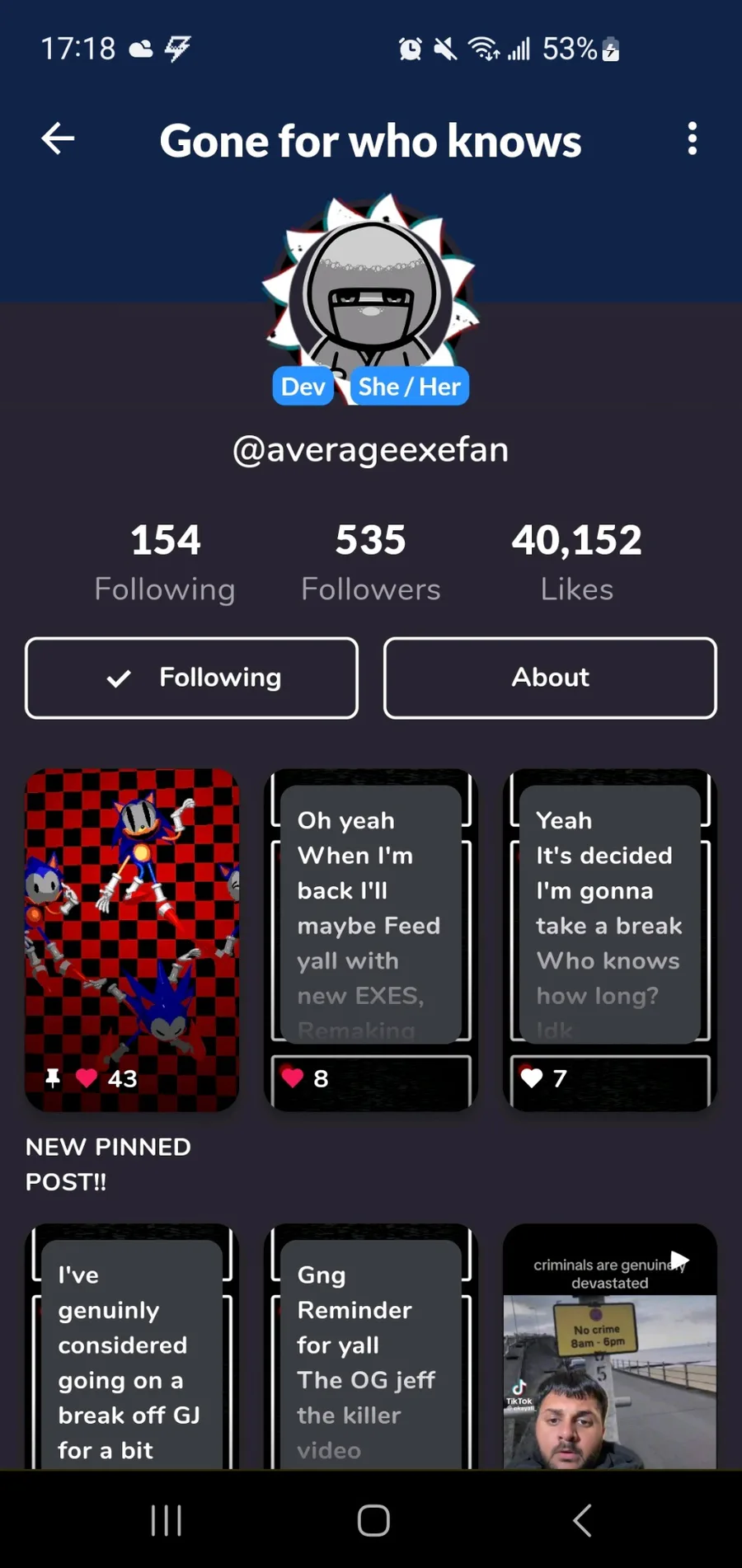Open the "Oh yeah When I'm back" post
Image resolution: width=742 pixels, height=1568 pixels.
coord(371,940)
